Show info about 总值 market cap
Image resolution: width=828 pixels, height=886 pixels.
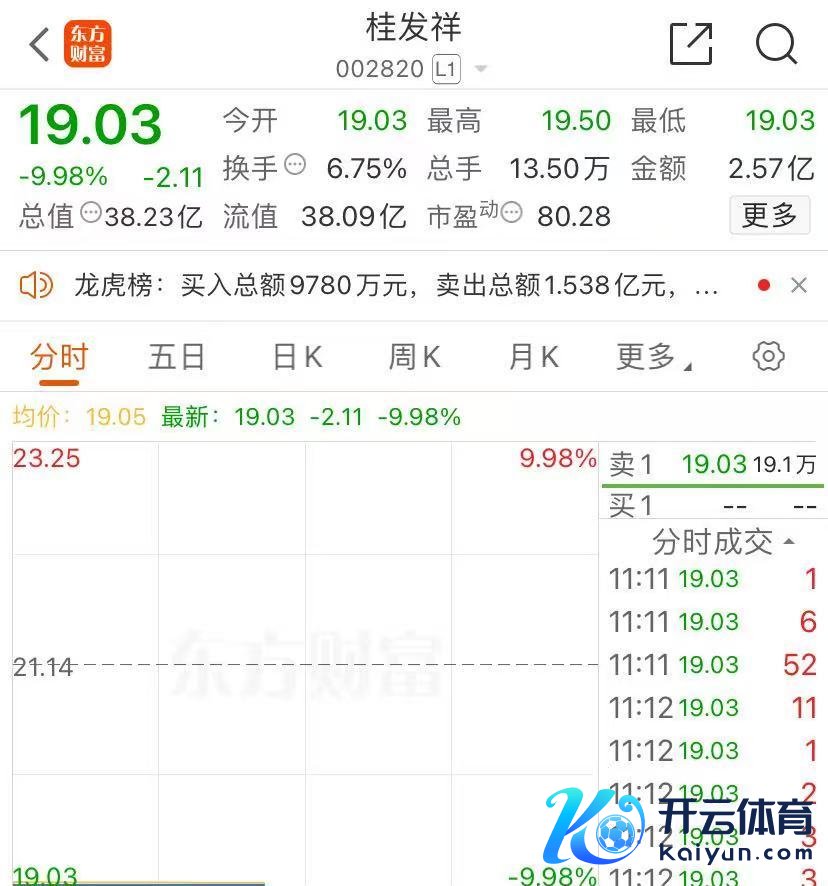90,212
